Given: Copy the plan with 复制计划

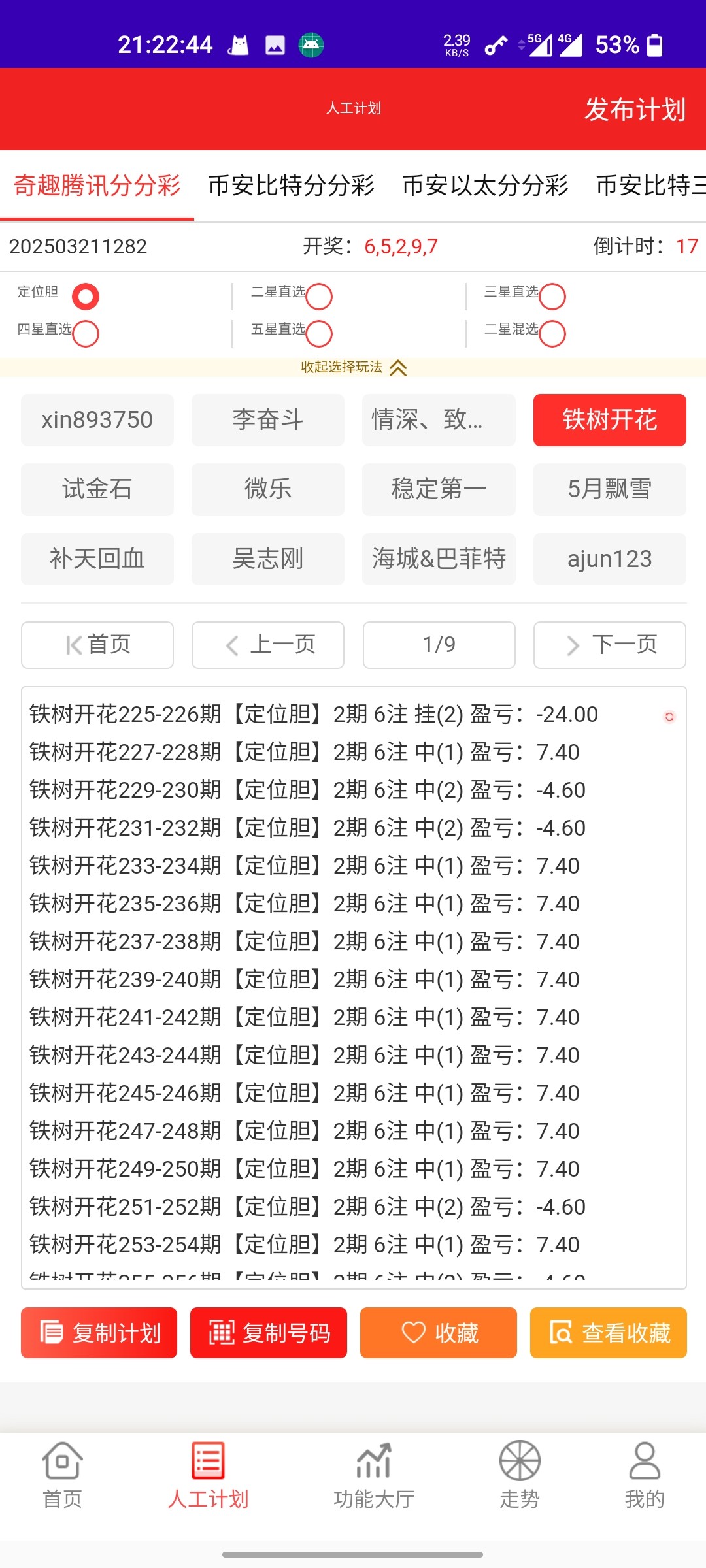Looking at the screenshot, I should click(x=99, y=1333).
